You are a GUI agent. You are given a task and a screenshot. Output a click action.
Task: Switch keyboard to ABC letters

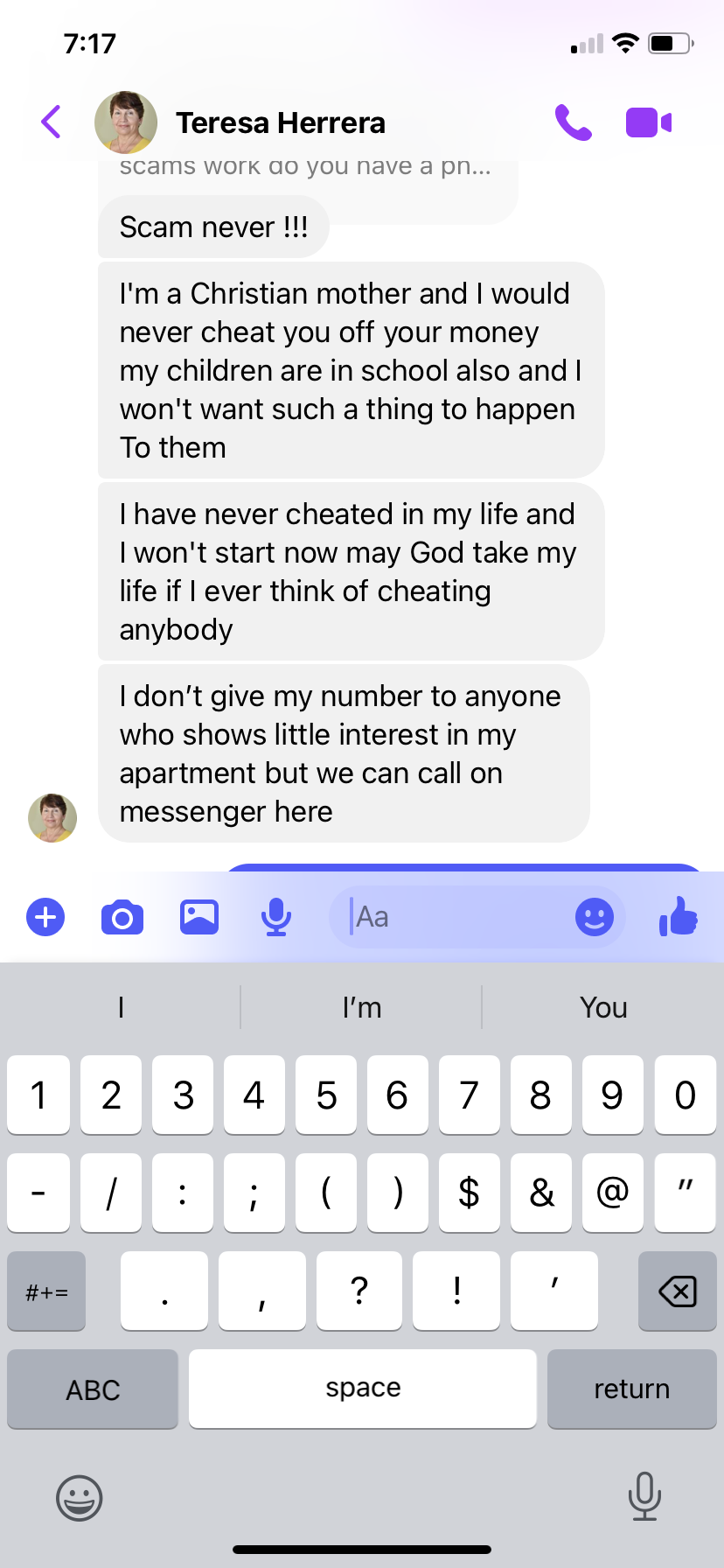pyautogui.click(x=93, y=1389)
